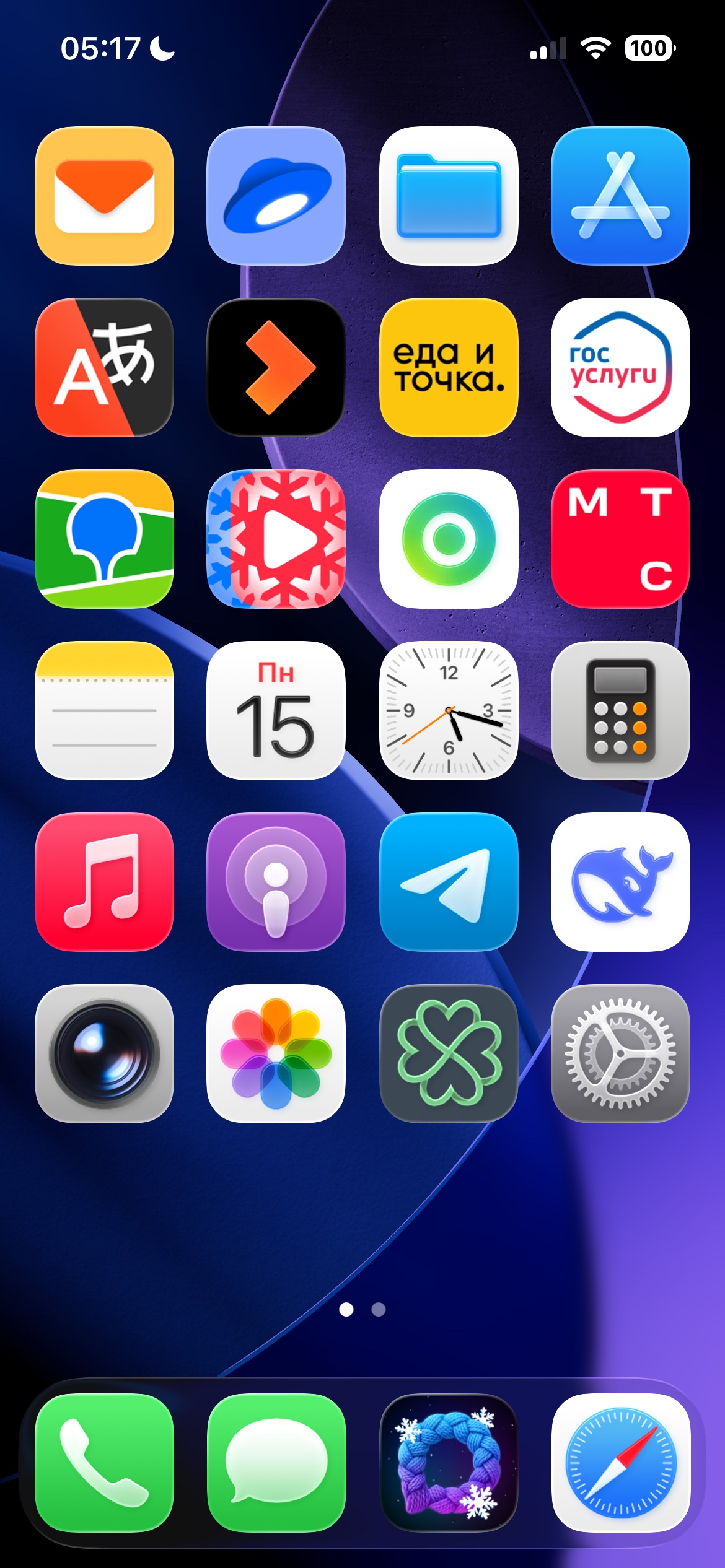Open the «еда и точка» app

coord(448,367)
